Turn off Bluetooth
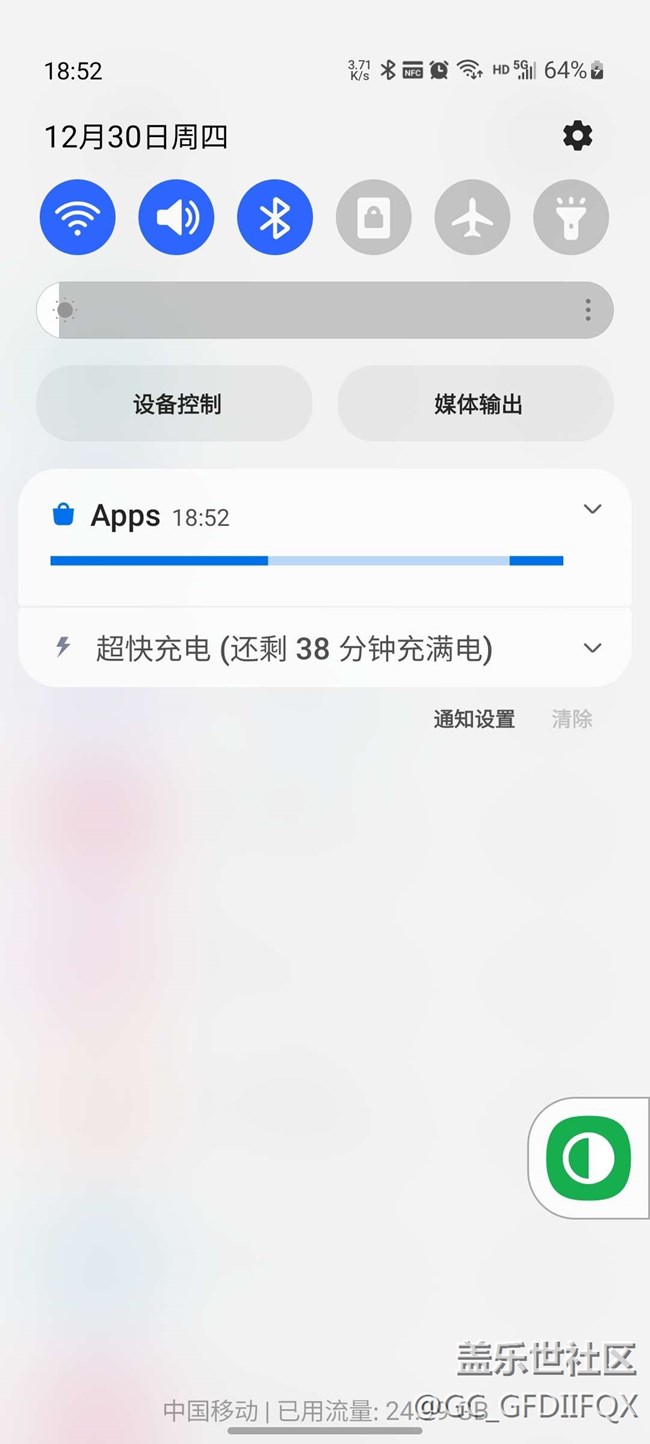The width and height of the screenshot is (650, 1444). [x=275, y=217]
